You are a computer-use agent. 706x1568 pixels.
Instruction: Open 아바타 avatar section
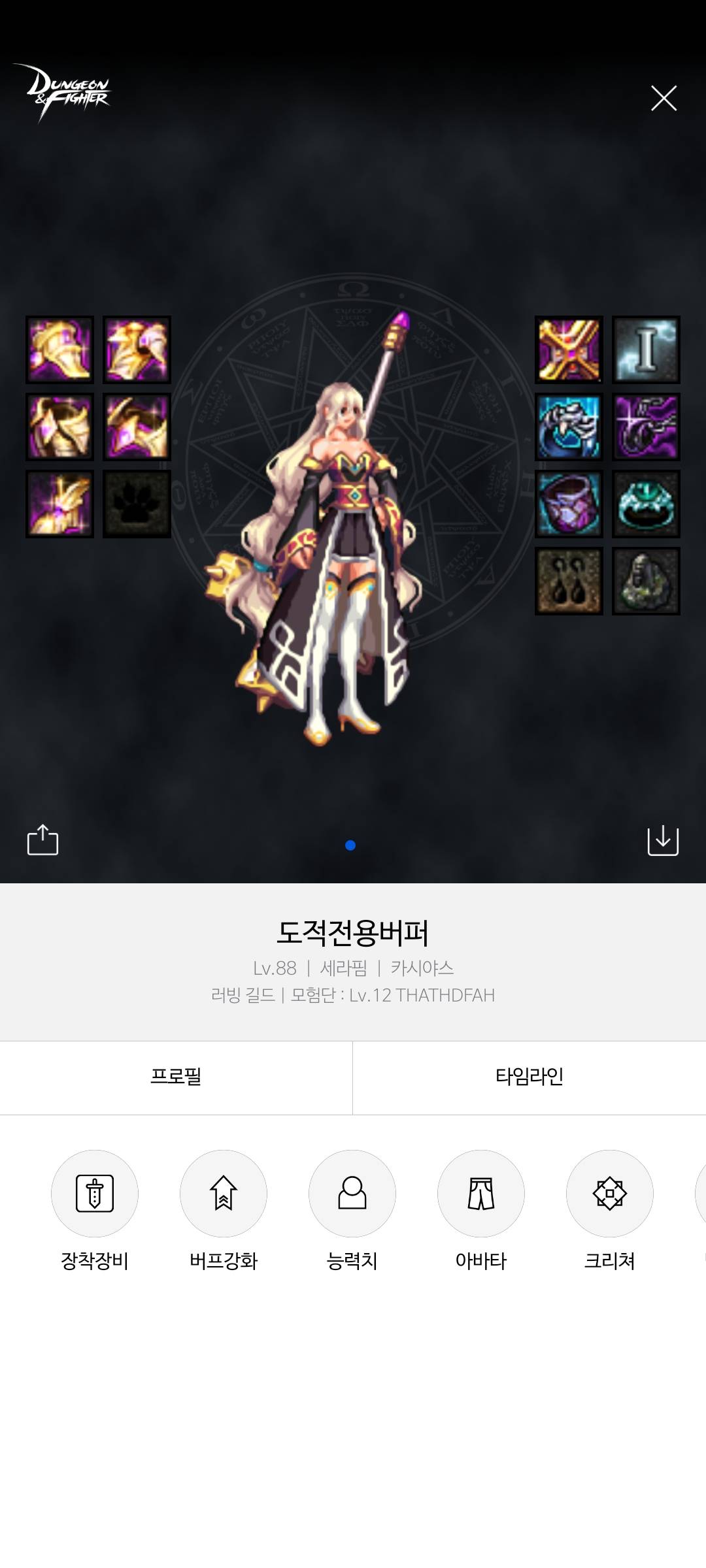point(481,1194)
